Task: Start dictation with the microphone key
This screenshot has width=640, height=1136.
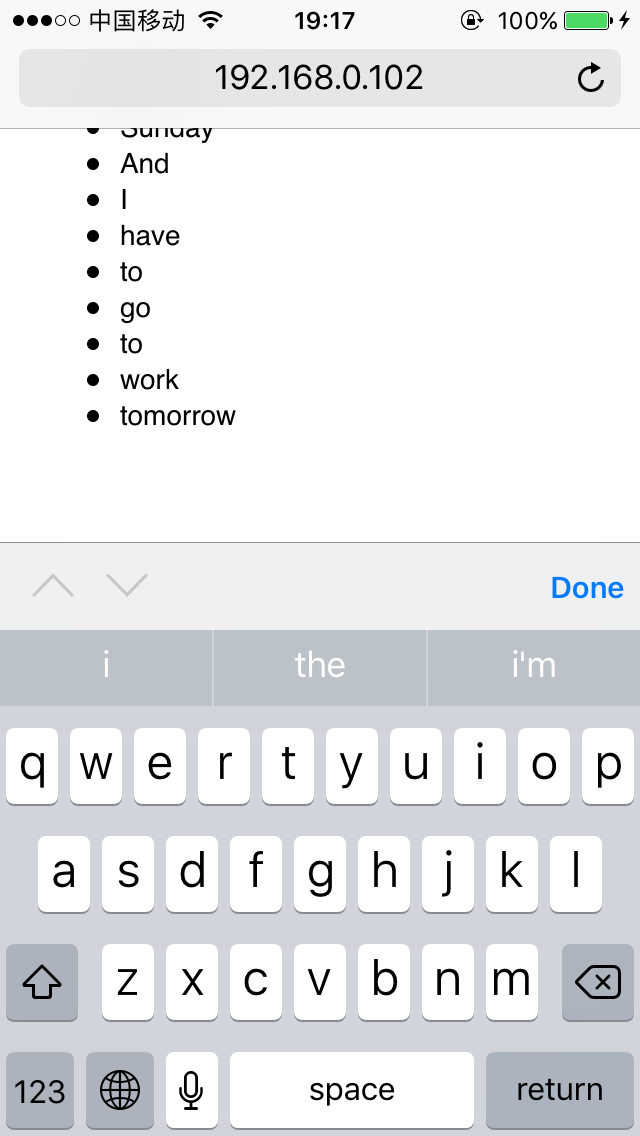Action: pyautogui.click(x=191, y=1090)
